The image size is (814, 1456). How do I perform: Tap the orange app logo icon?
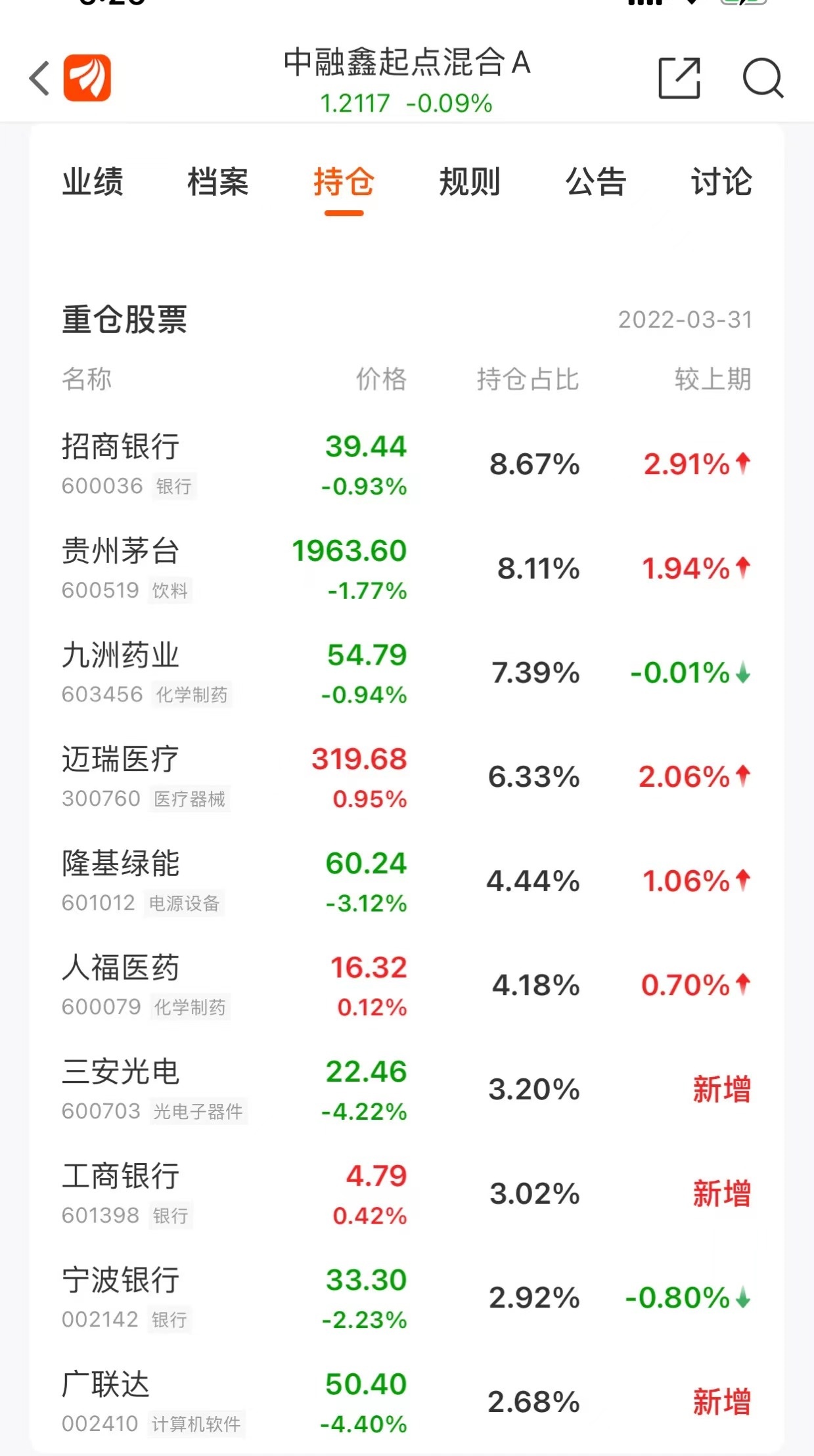click(x=87, y=78)
